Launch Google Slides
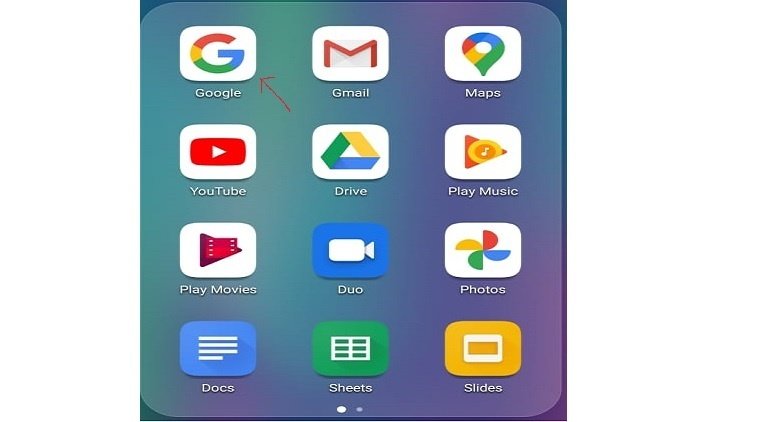 tap(482, 348)
